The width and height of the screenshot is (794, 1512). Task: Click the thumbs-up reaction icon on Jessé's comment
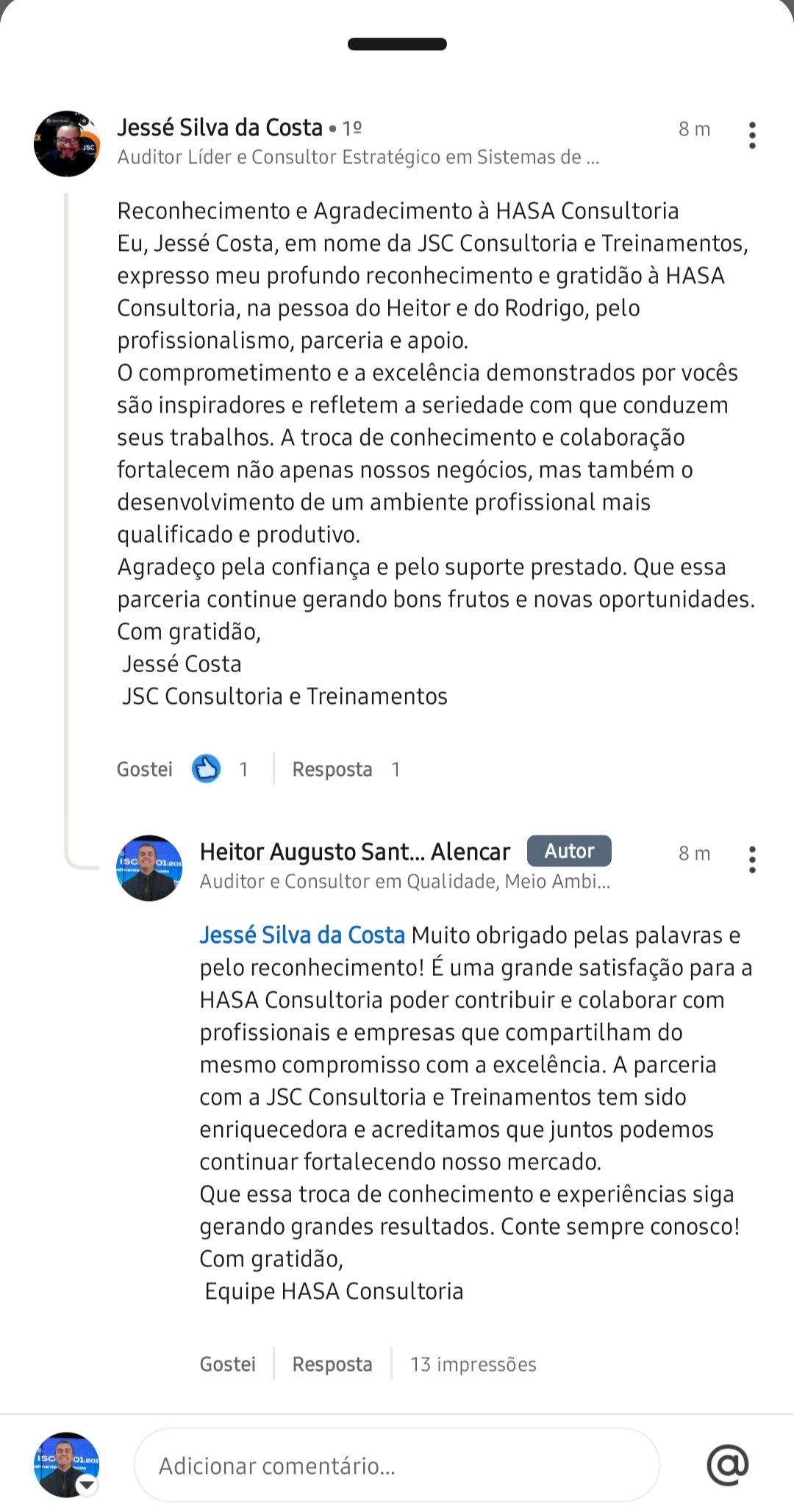(207, 769)
